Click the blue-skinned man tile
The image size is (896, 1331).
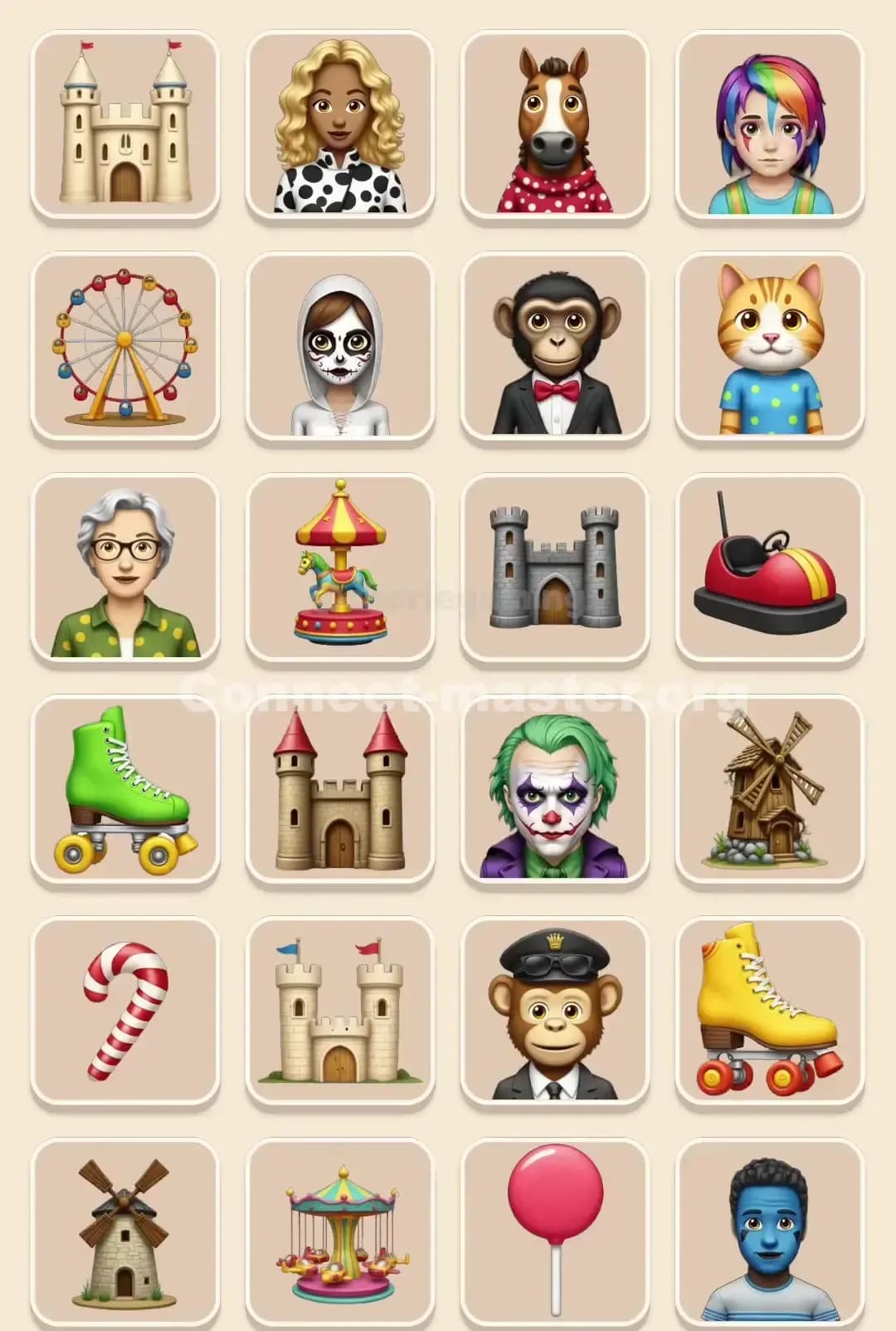(x=770, y=1228)
